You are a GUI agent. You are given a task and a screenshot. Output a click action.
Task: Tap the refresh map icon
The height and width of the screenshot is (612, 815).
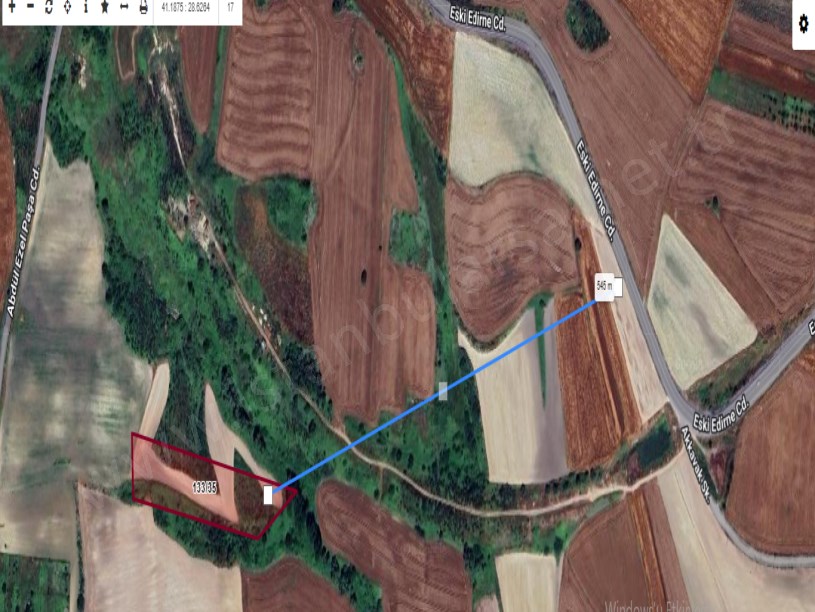coord(49,7)
